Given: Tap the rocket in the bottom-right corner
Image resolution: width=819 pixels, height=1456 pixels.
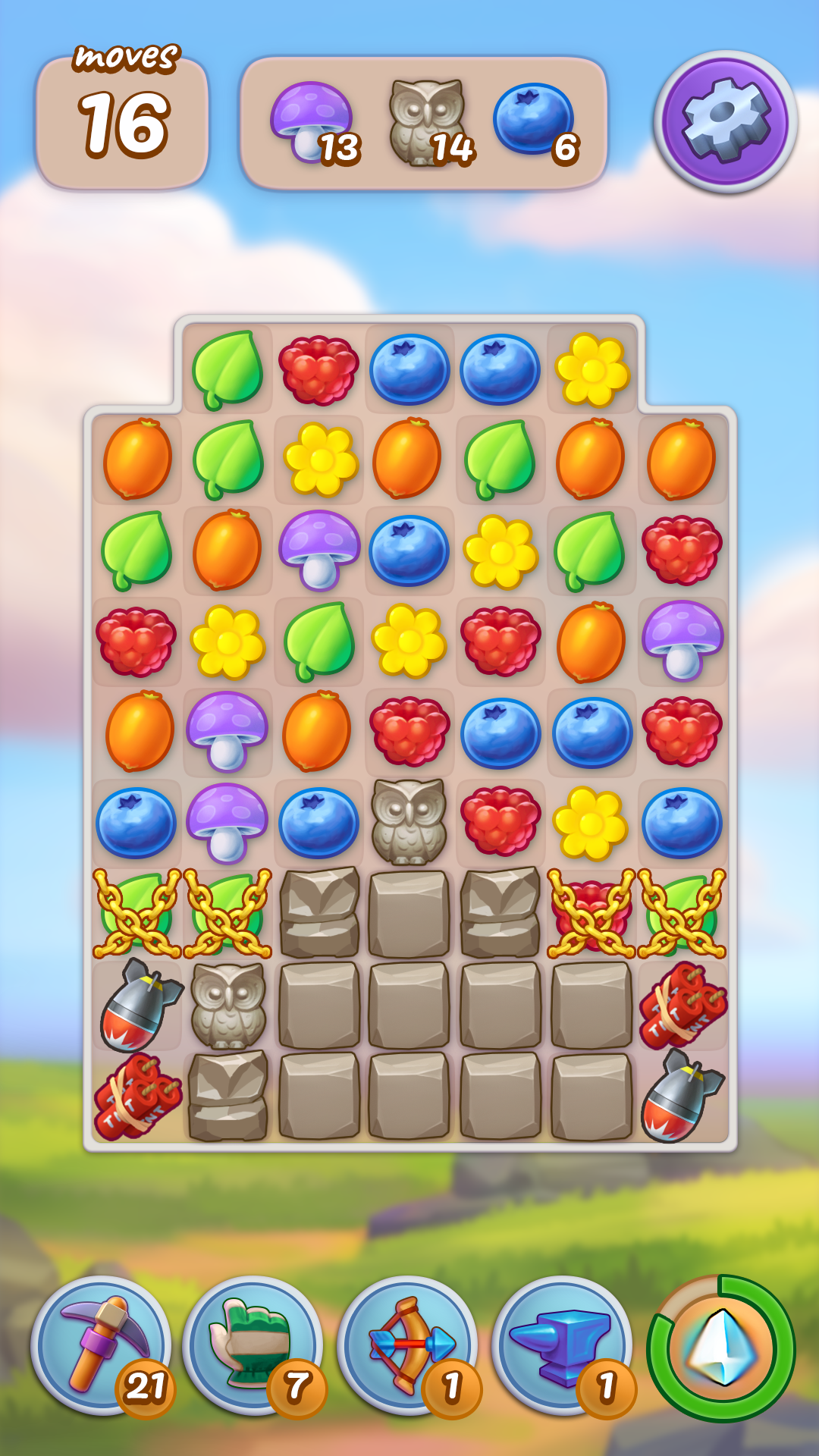Looking at the screenshot, I should point(680,1096).
